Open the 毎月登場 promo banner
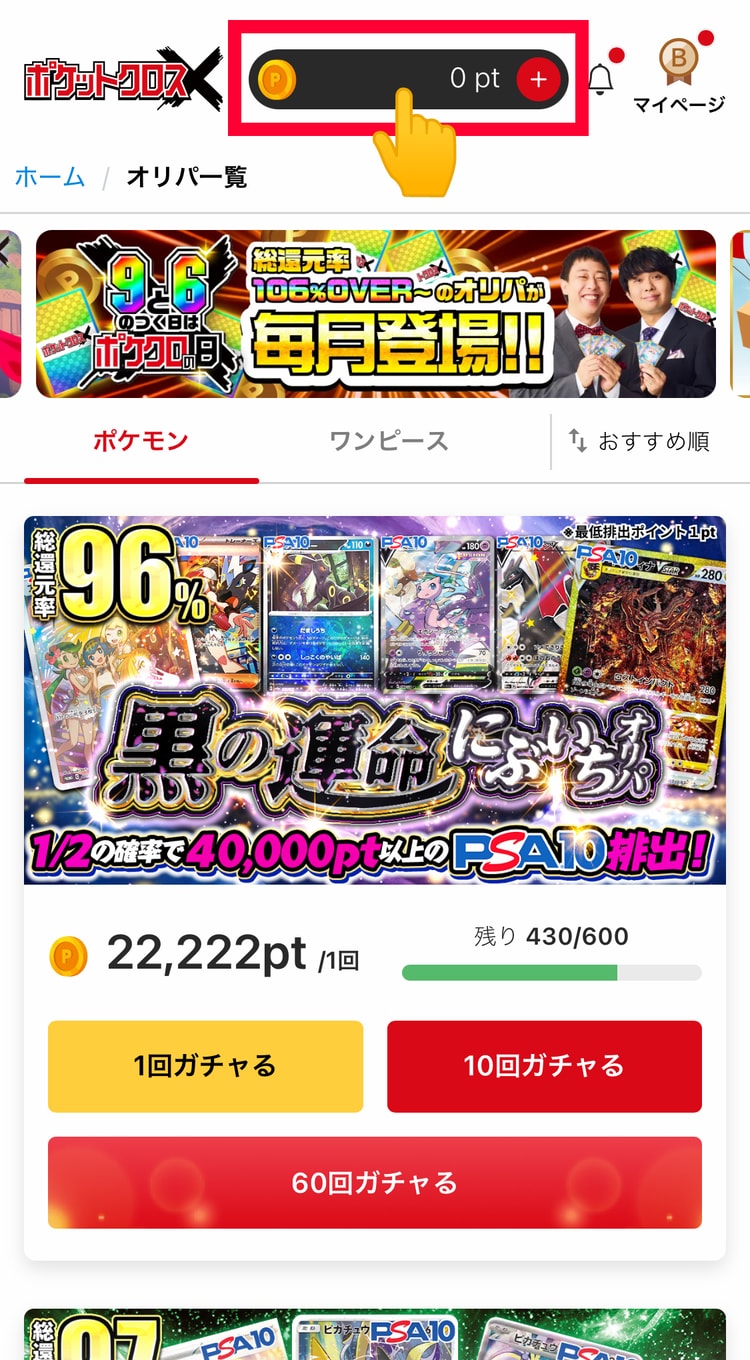 point(375,314)
